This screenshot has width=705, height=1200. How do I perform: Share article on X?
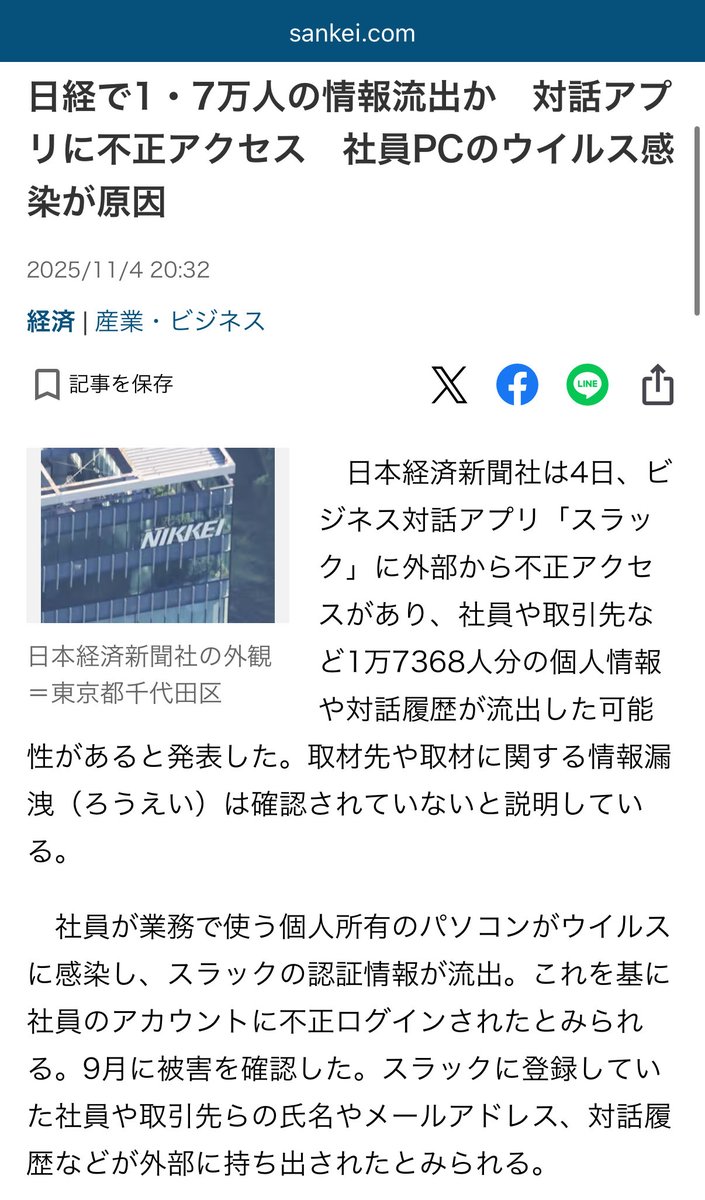pos(449,385)
